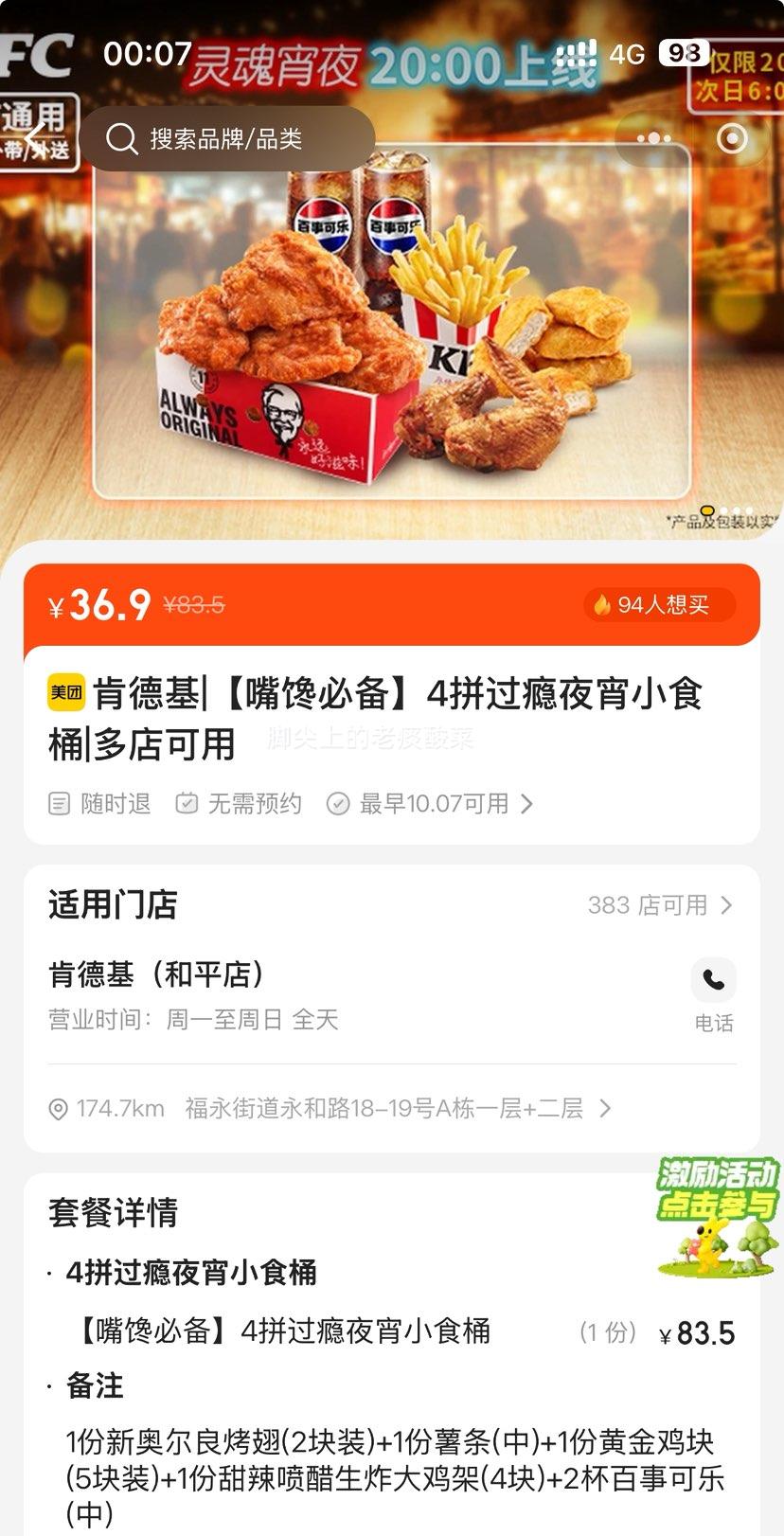View the KFC snack bucket product image
Screen dimensions: 784x1536
[x=392, y=322]
